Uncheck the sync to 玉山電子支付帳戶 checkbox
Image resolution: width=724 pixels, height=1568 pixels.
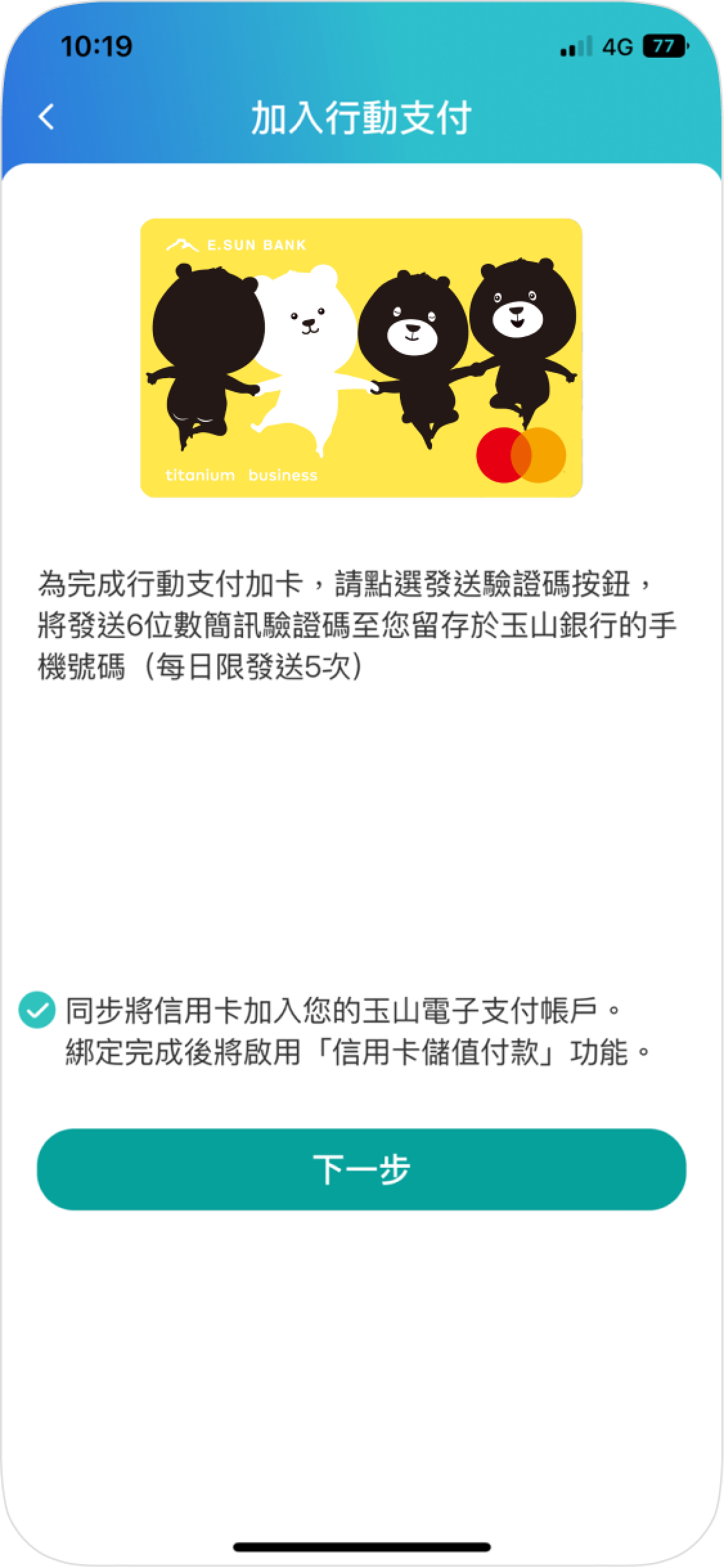(37, 1009)
